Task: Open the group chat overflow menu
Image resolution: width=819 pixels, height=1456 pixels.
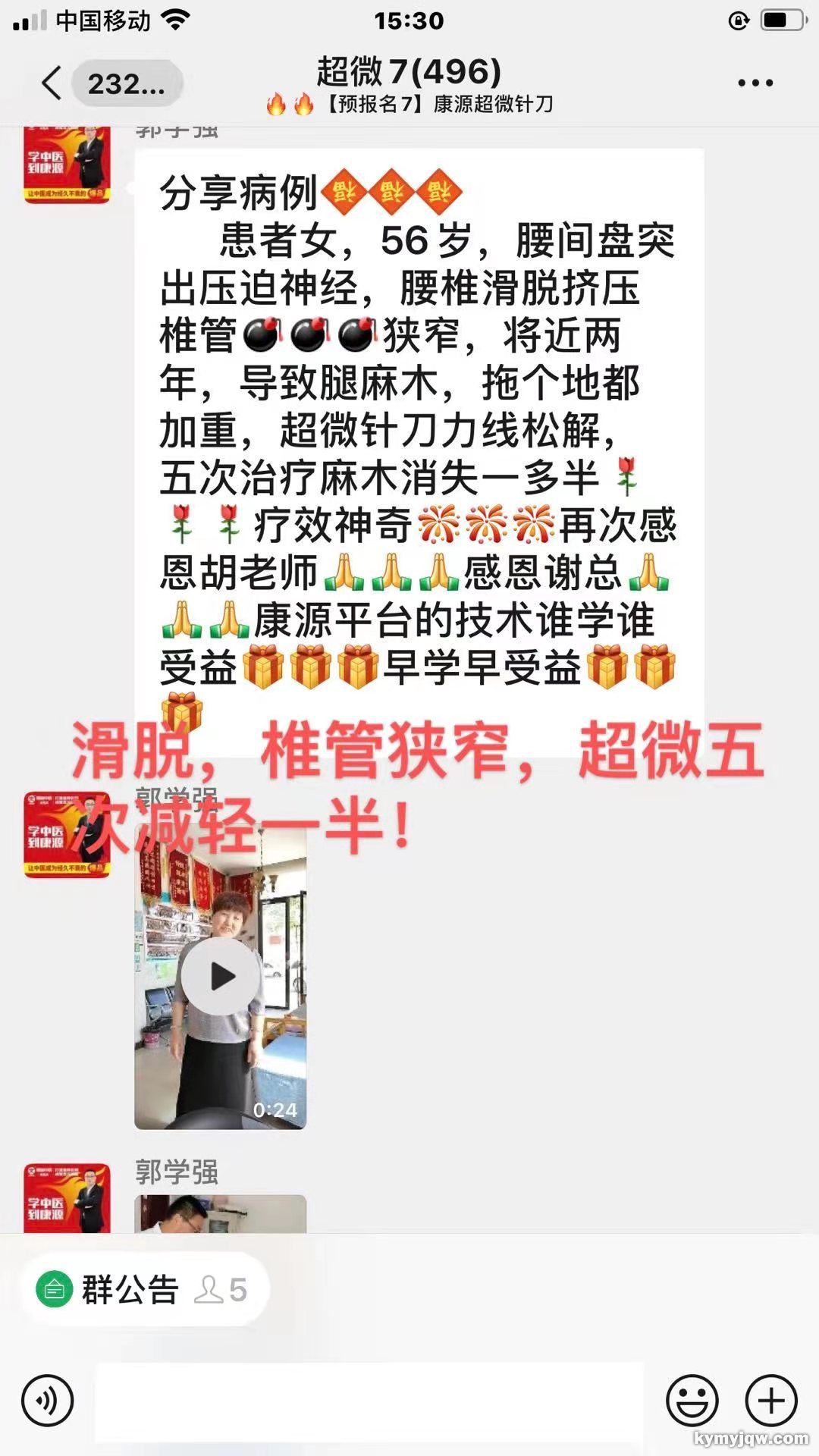Action: pos(755,83)
